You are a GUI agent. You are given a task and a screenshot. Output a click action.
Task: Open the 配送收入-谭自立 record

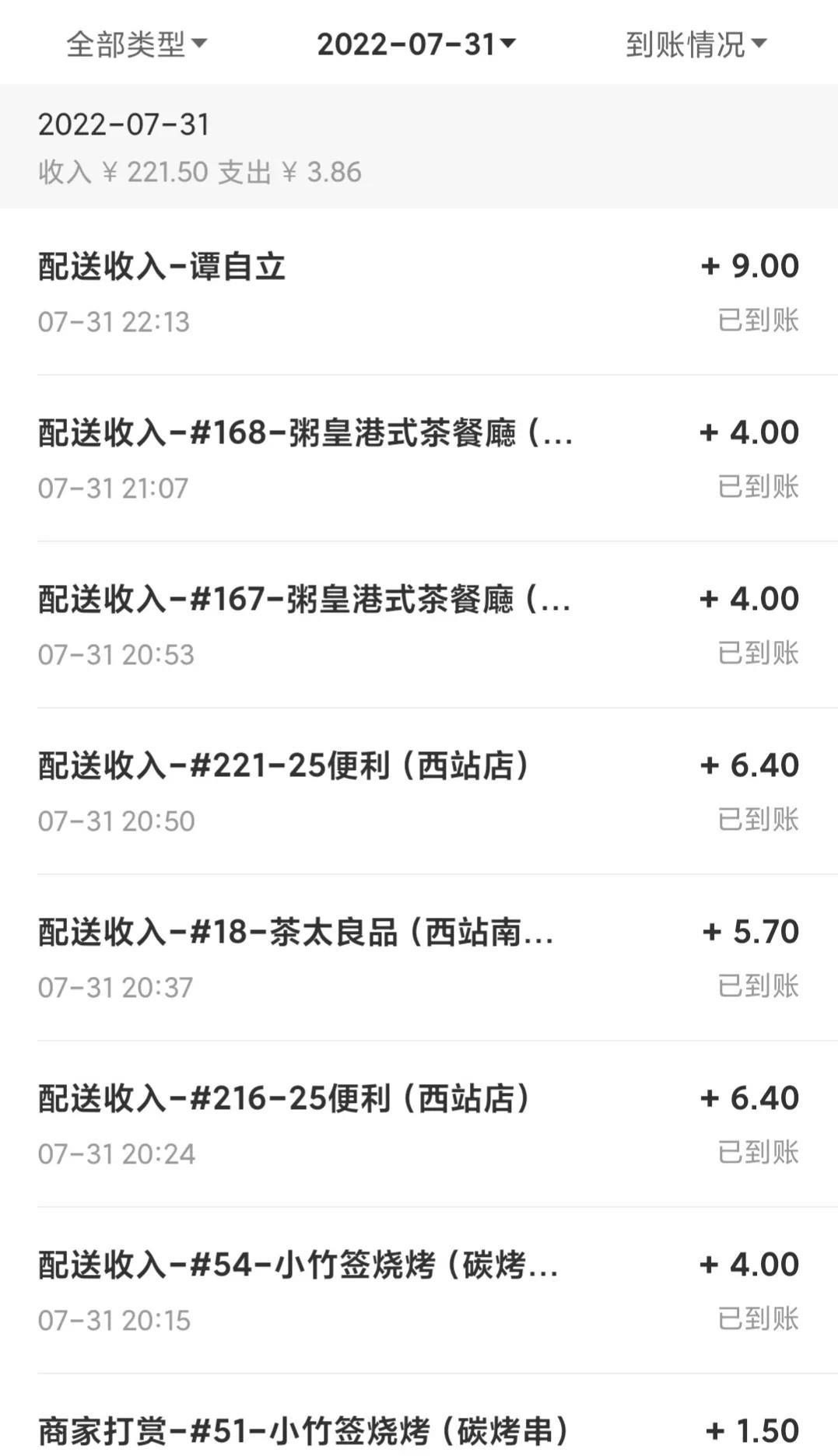tap(419, 292)
